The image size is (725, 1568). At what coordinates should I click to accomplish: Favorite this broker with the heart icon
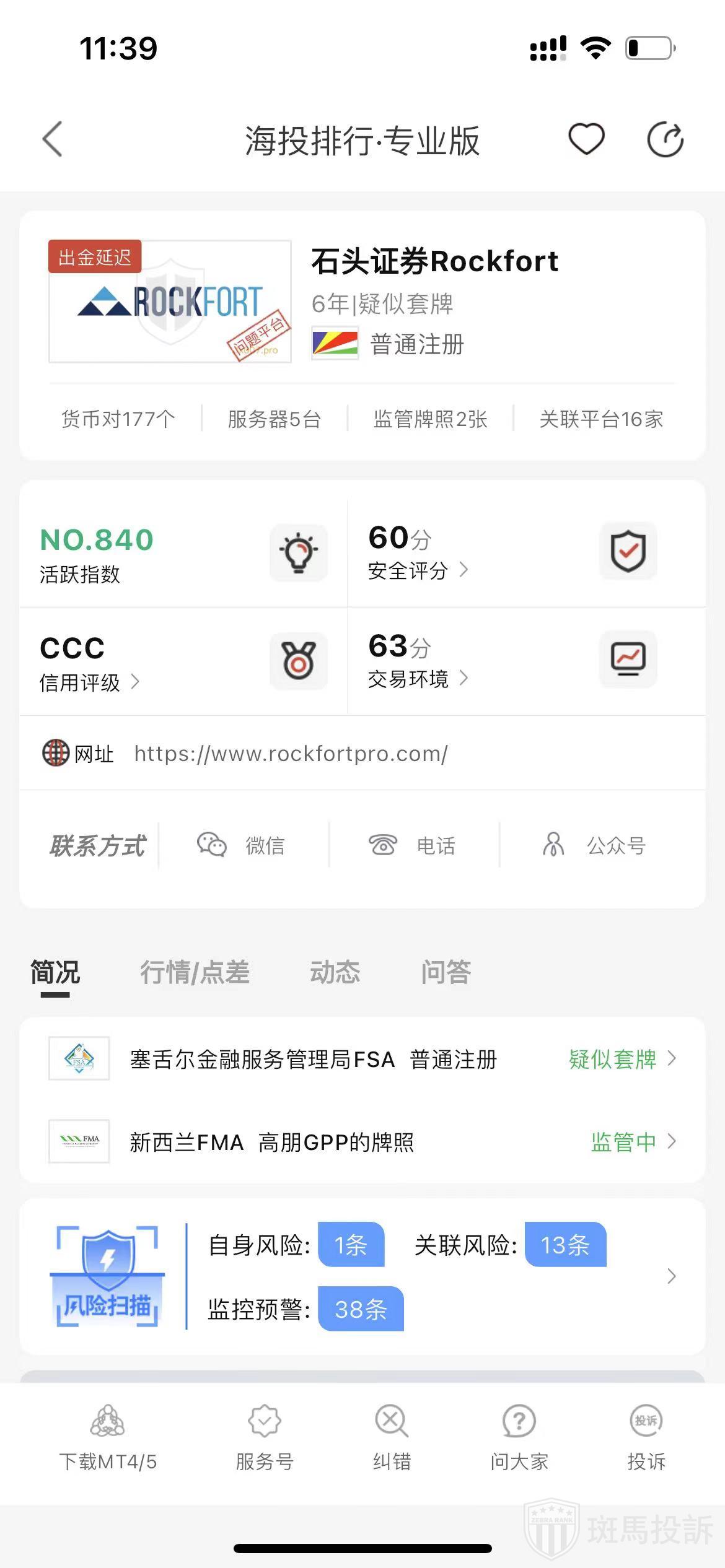coord(586,139)
